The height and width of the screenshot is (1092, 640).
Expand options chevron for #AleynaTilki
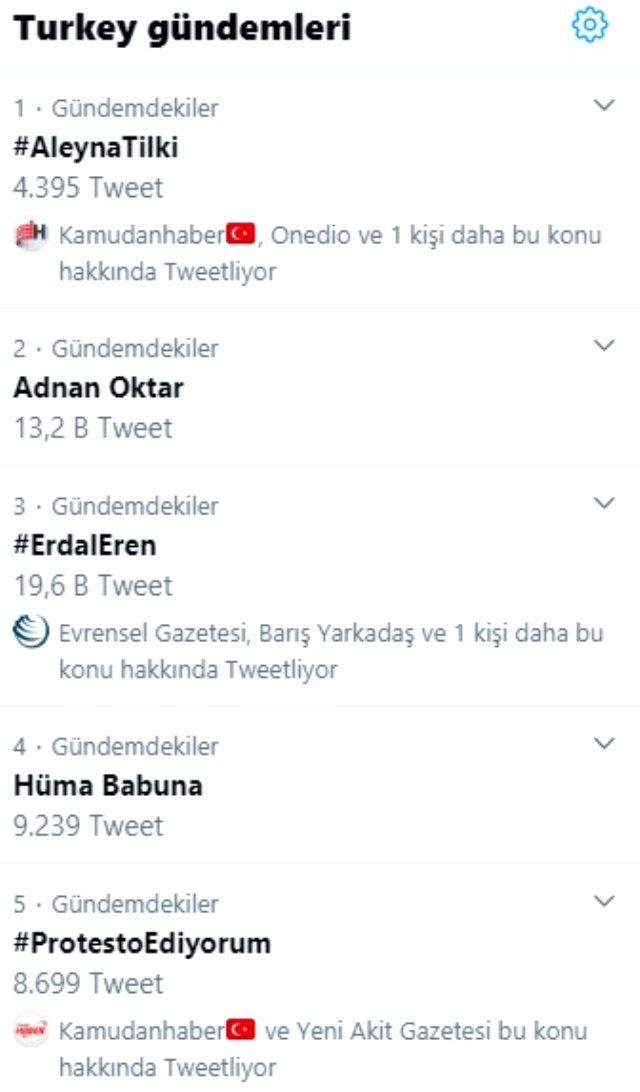click(x=604, y=104)
